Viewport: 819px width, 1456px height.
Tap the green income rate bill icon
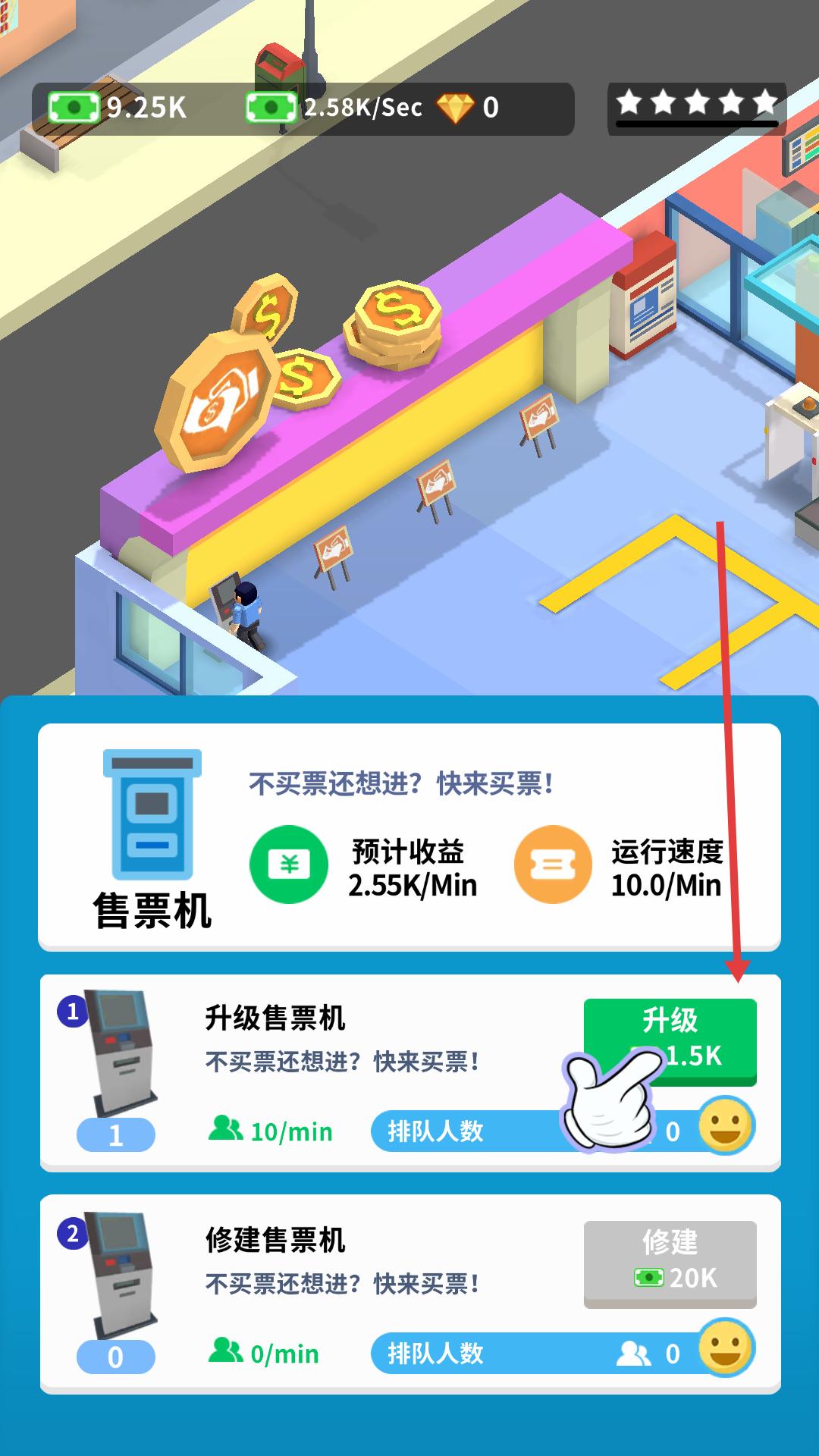click(271, 108)
